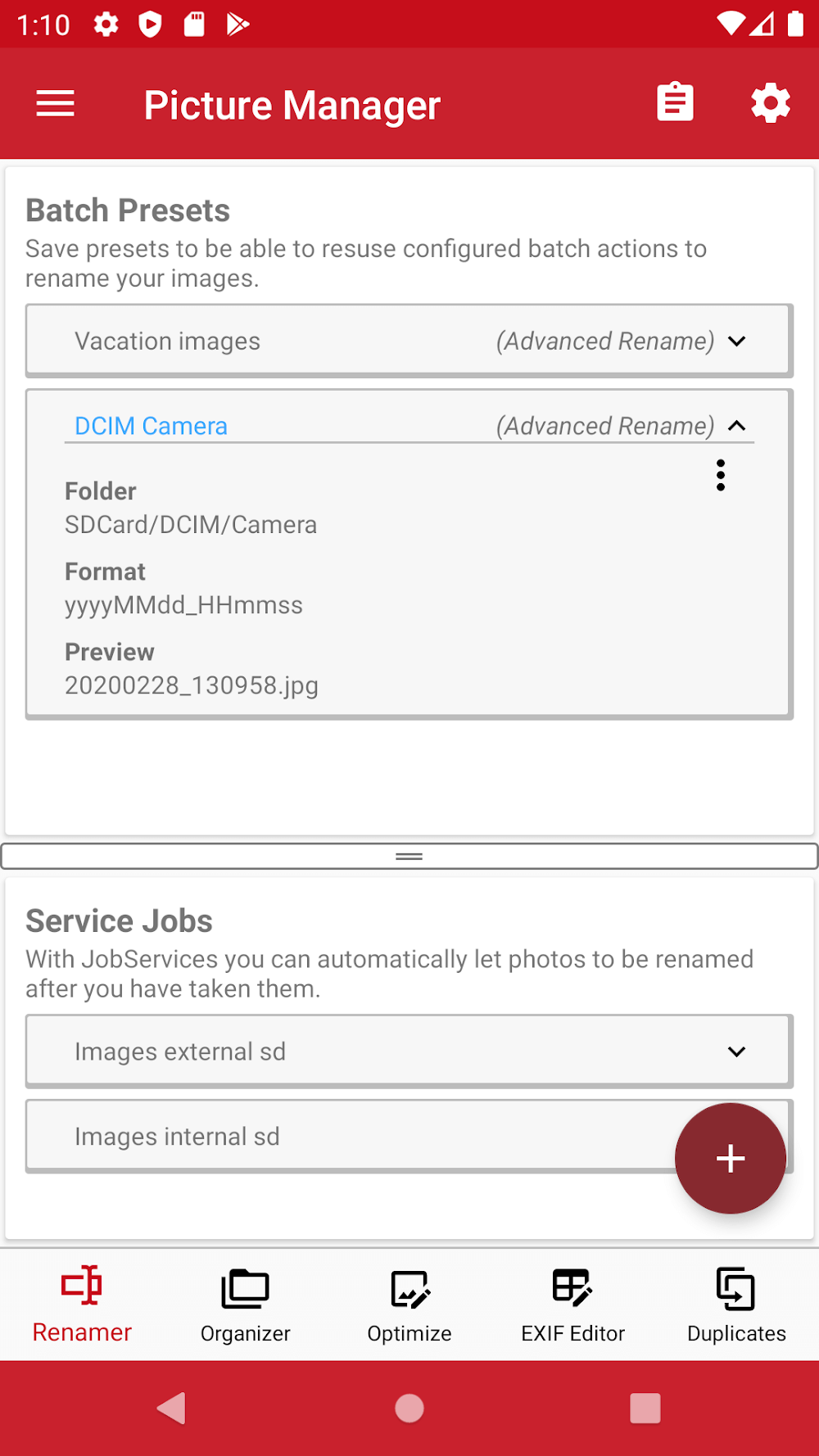Open the clipboard log icon
The height and width of the screenshot is (1456, 819).
675,103
